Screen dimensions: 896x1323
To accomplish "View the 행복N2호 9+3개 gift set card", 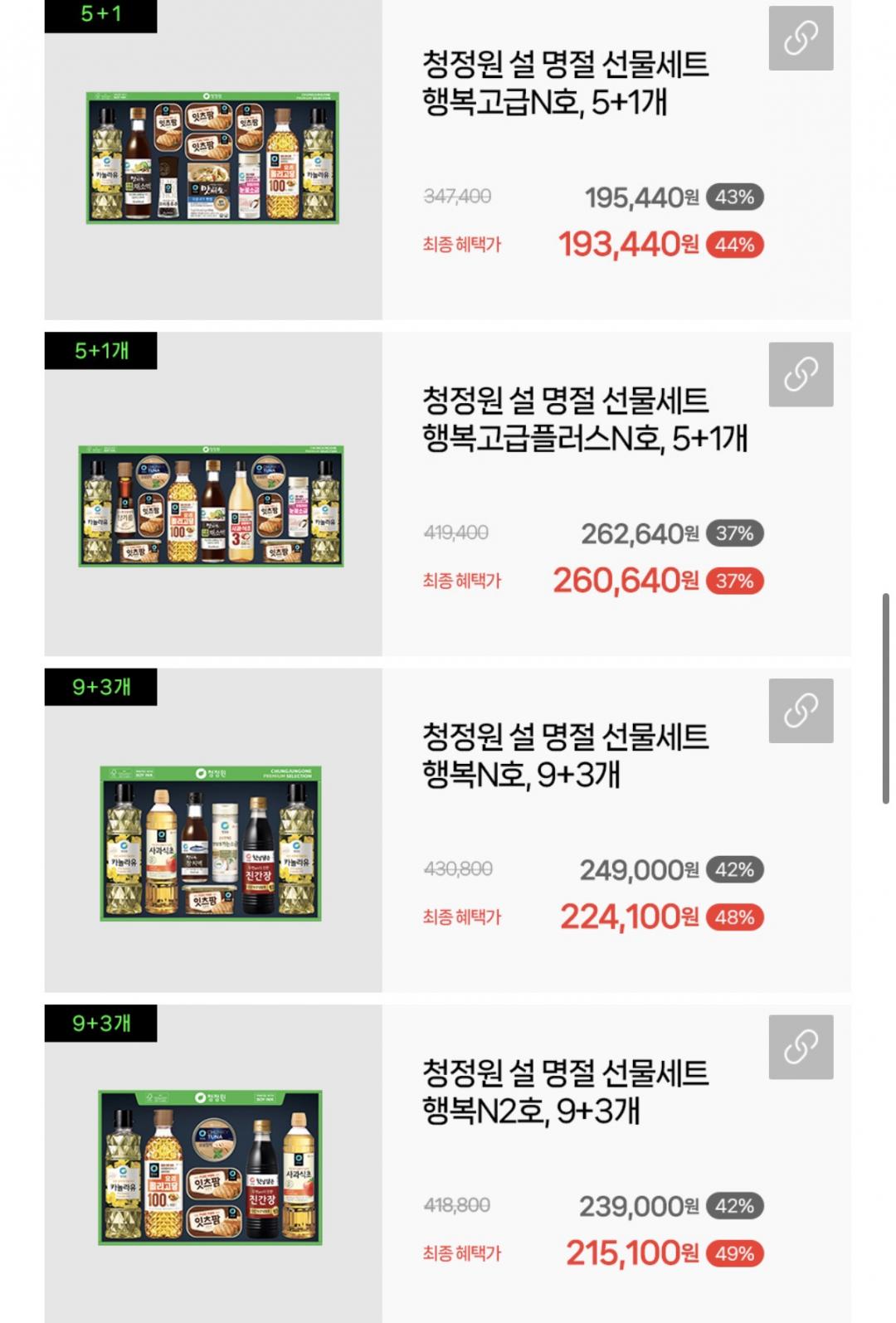I will pos(564,1091).
